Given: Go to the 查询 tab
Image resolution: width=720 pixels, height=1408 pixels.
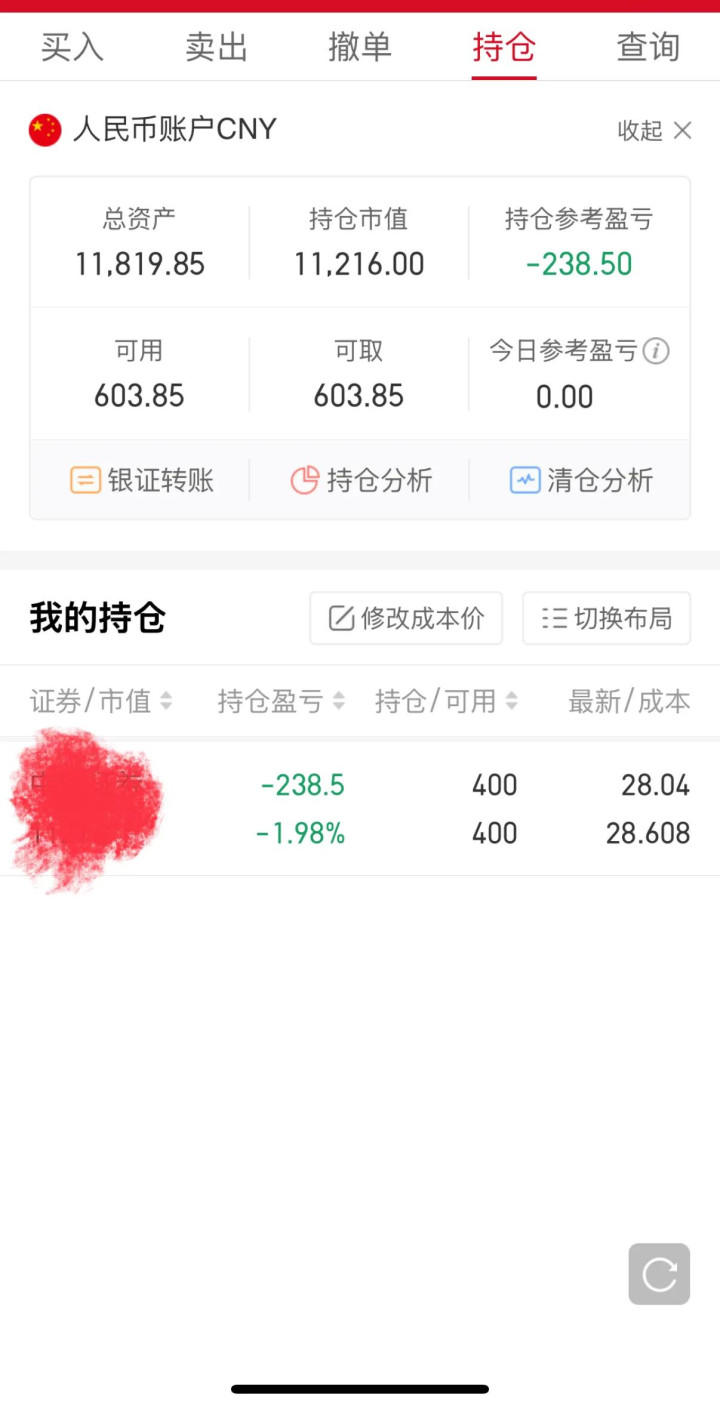Looking at the screenshot, I should tap(648, 47).
